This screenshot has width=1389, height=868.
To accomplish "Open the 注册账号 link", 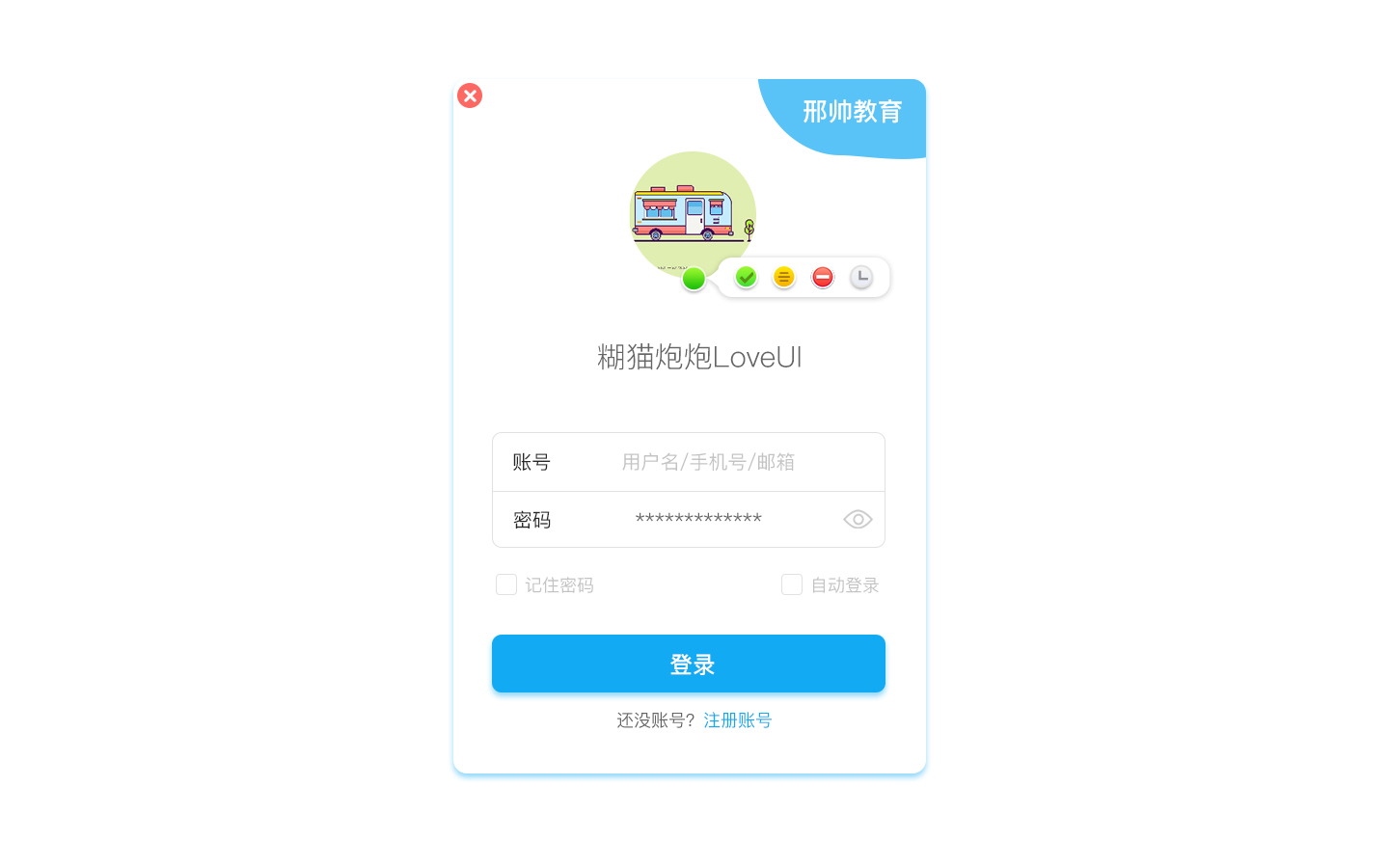I will (x=737, y=720).
